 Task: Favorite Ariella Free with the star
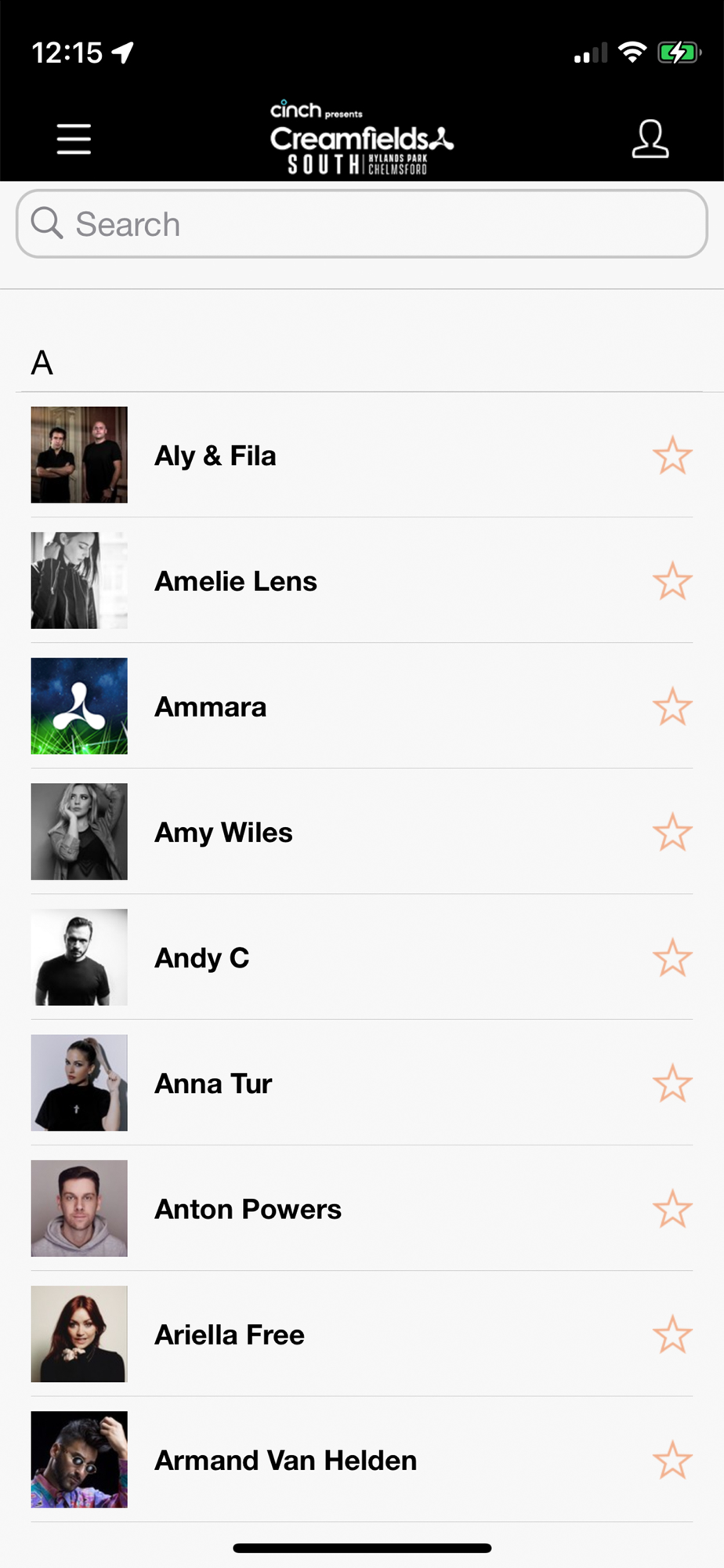pyautogui.click(x=672, y=1334)
